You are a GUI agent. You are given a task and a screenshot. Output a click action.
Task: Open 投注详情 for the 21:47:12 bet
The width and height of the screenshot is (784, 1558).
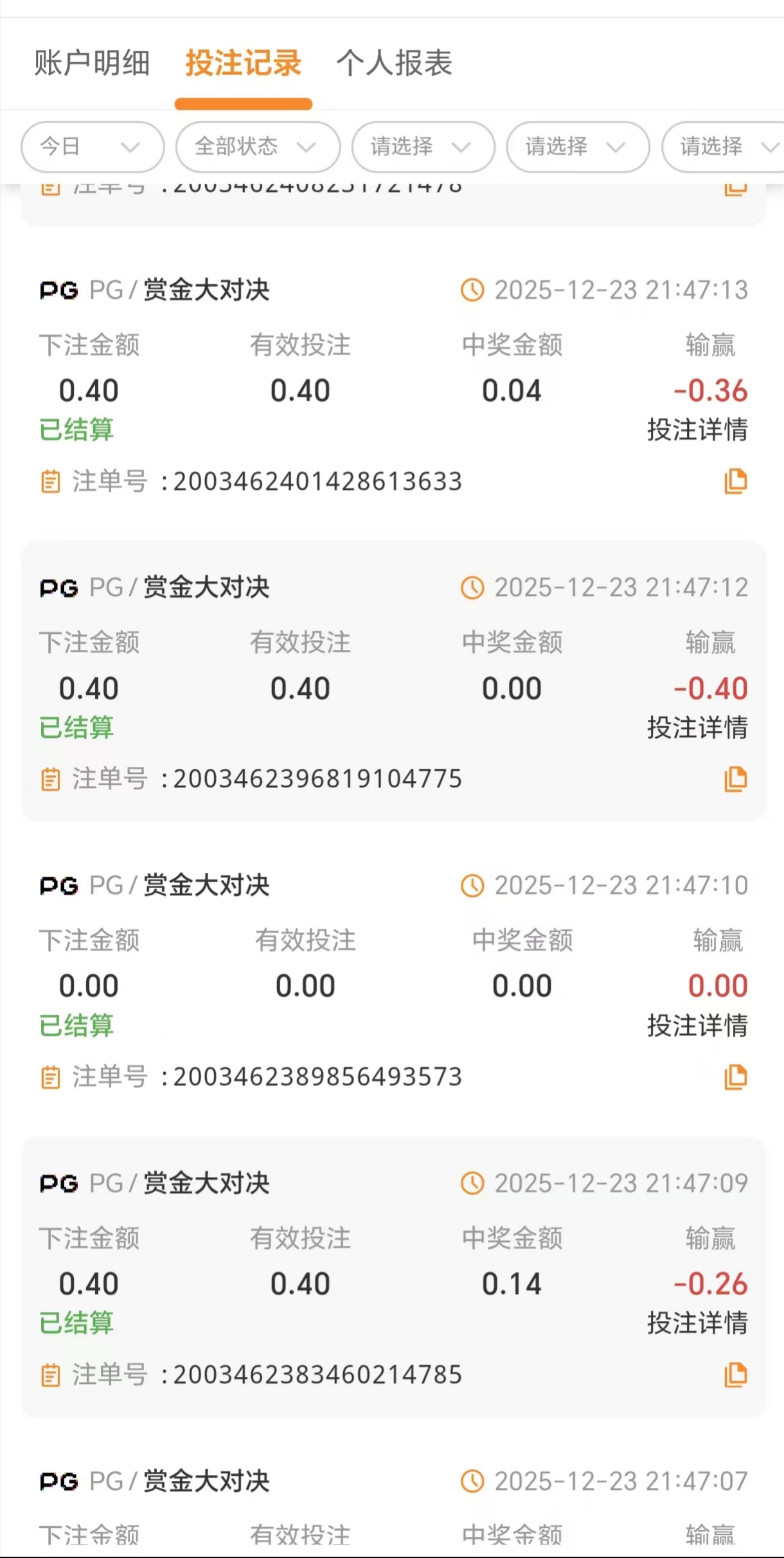click(x=697, y=728)
